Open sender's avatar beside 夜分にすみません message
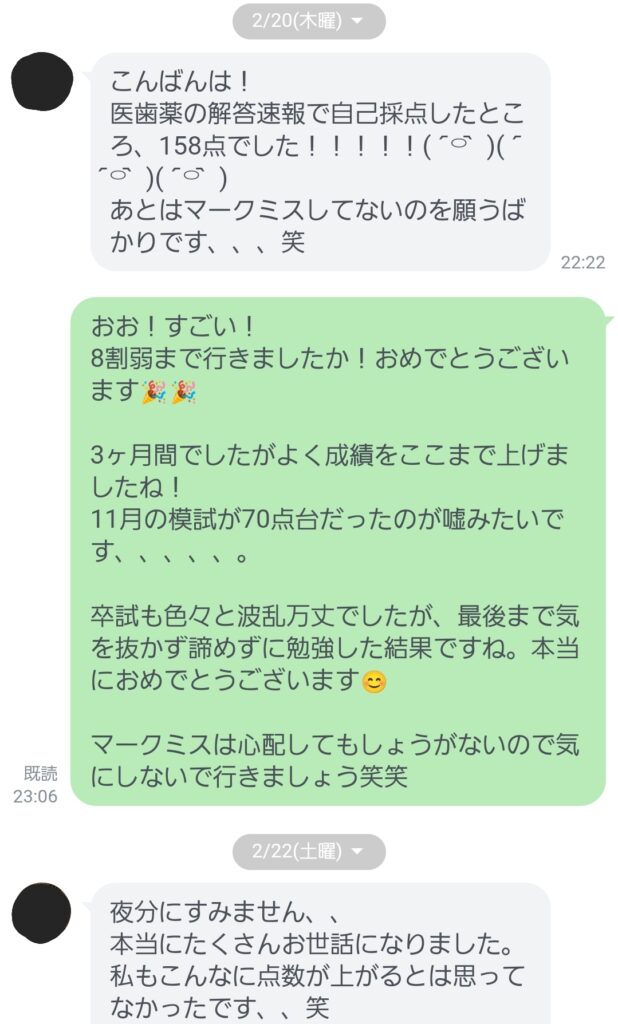 coord(42,914)
